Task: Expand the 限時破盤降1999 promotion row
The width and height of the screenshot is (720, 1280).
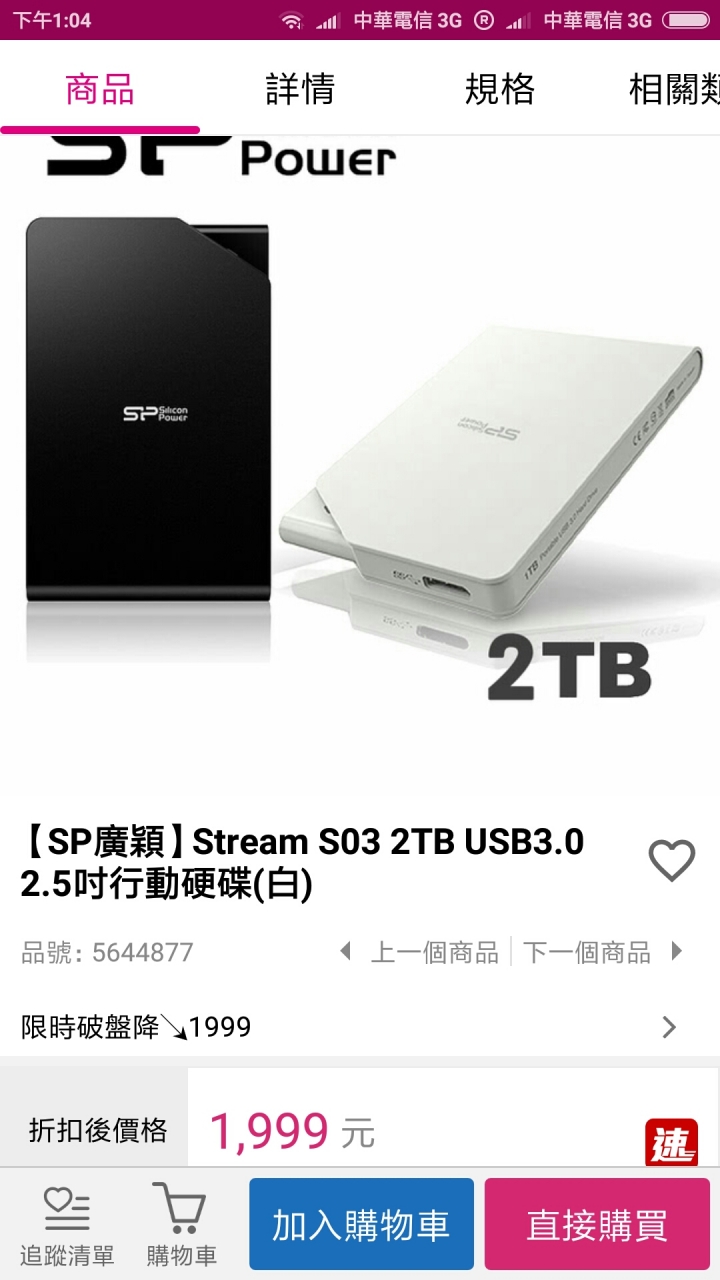Action: [x=360, y=1027]
